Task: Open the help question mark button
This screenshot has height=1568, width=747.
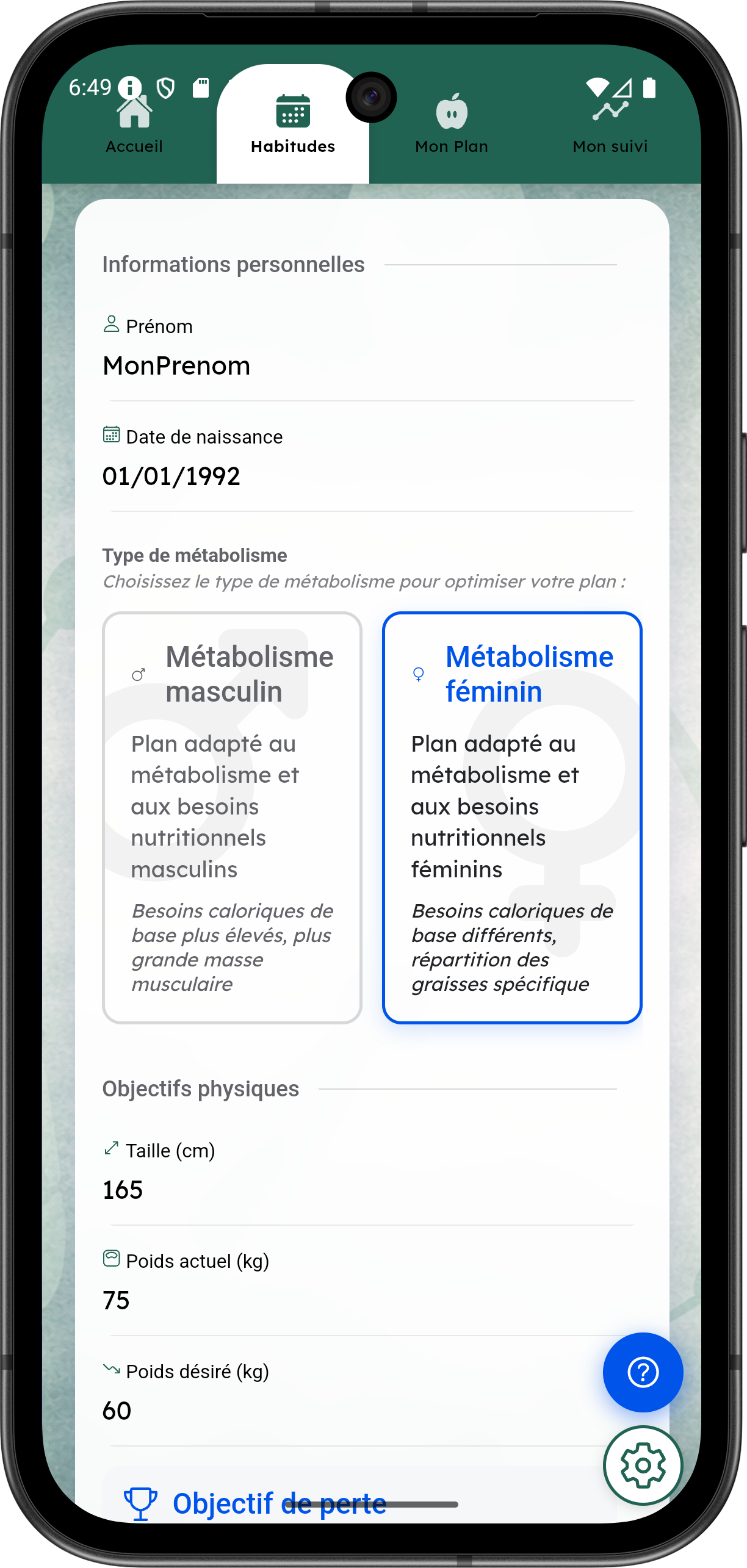Action: 643,1373
